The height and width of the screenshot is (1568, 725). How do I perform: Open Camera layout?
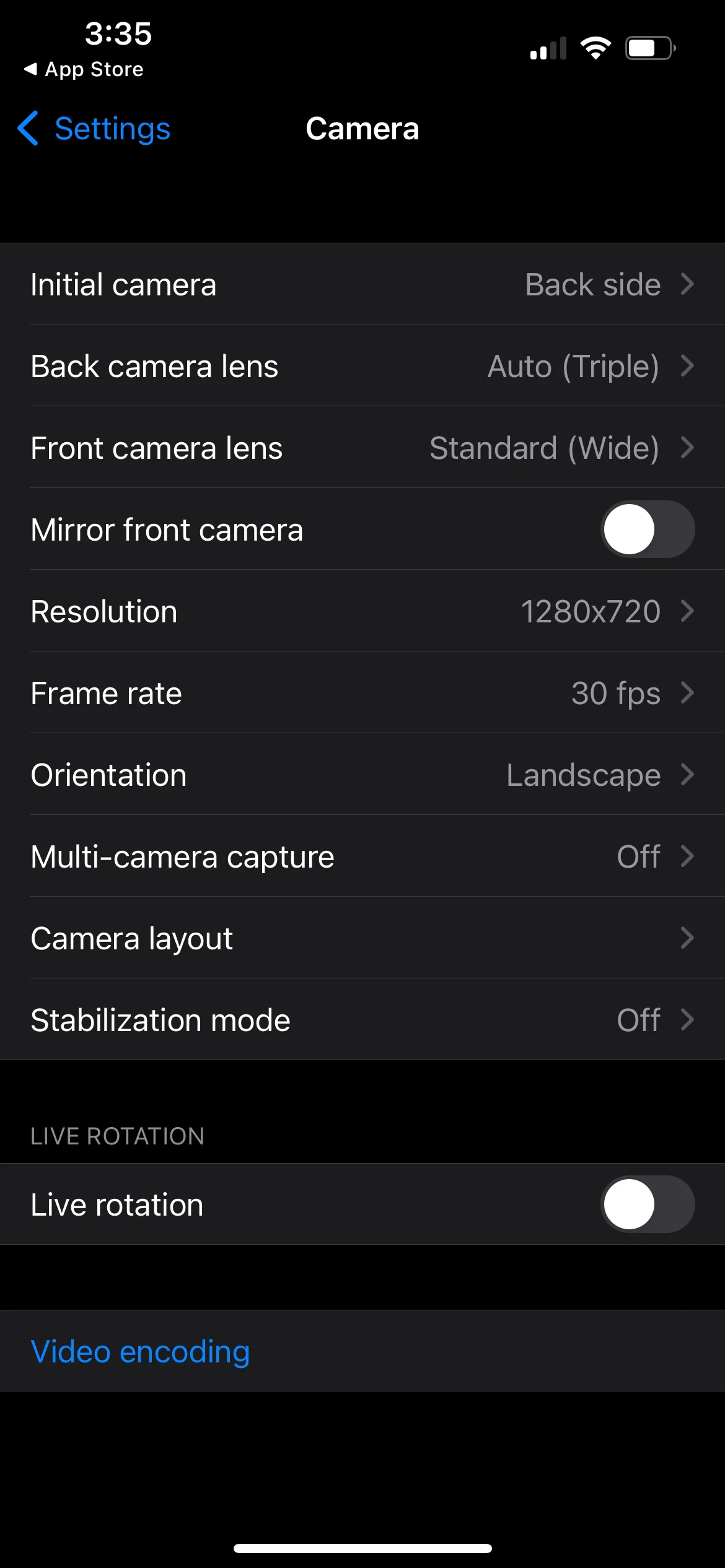(362, 939)
